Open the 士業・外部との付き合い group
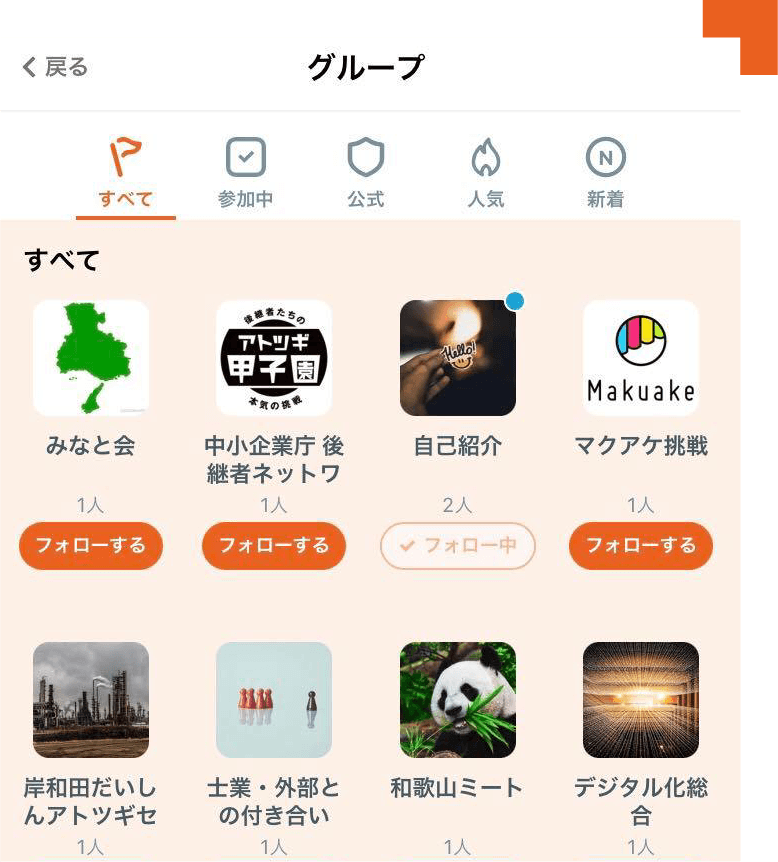The height and width of the screenshot is (862, 778). tap(274, 700)
